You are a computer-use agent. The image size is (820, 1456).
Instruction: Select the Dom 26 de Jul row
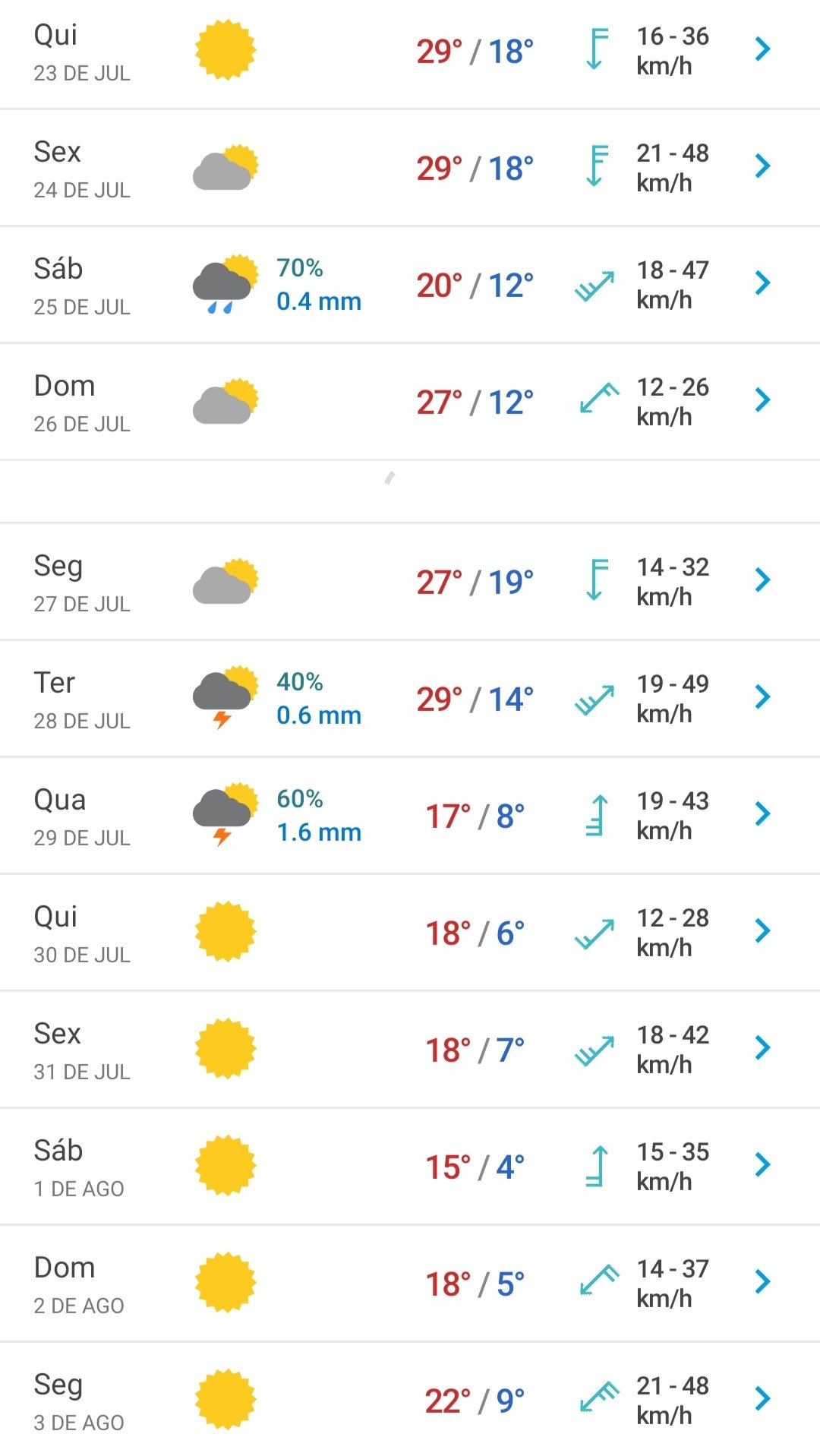pyautogui.click(x=410, y=402)
